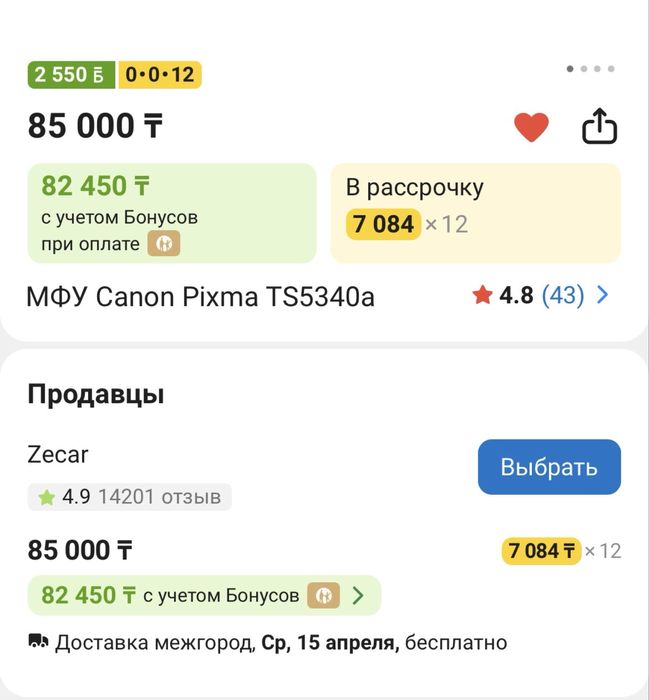649x700 pixels.
Task: Open the 4.8 rating reviews
Action: coord(541,295)
